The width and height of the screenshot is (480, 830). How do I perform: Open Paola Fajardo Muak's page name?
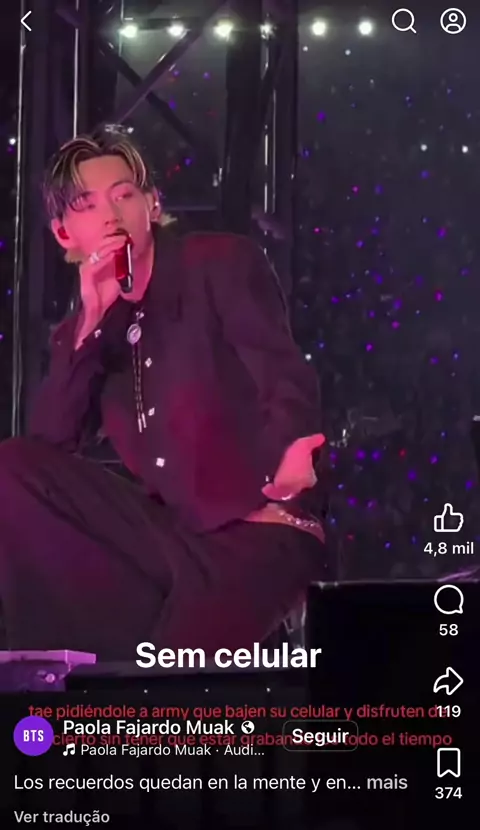point(148,728)
